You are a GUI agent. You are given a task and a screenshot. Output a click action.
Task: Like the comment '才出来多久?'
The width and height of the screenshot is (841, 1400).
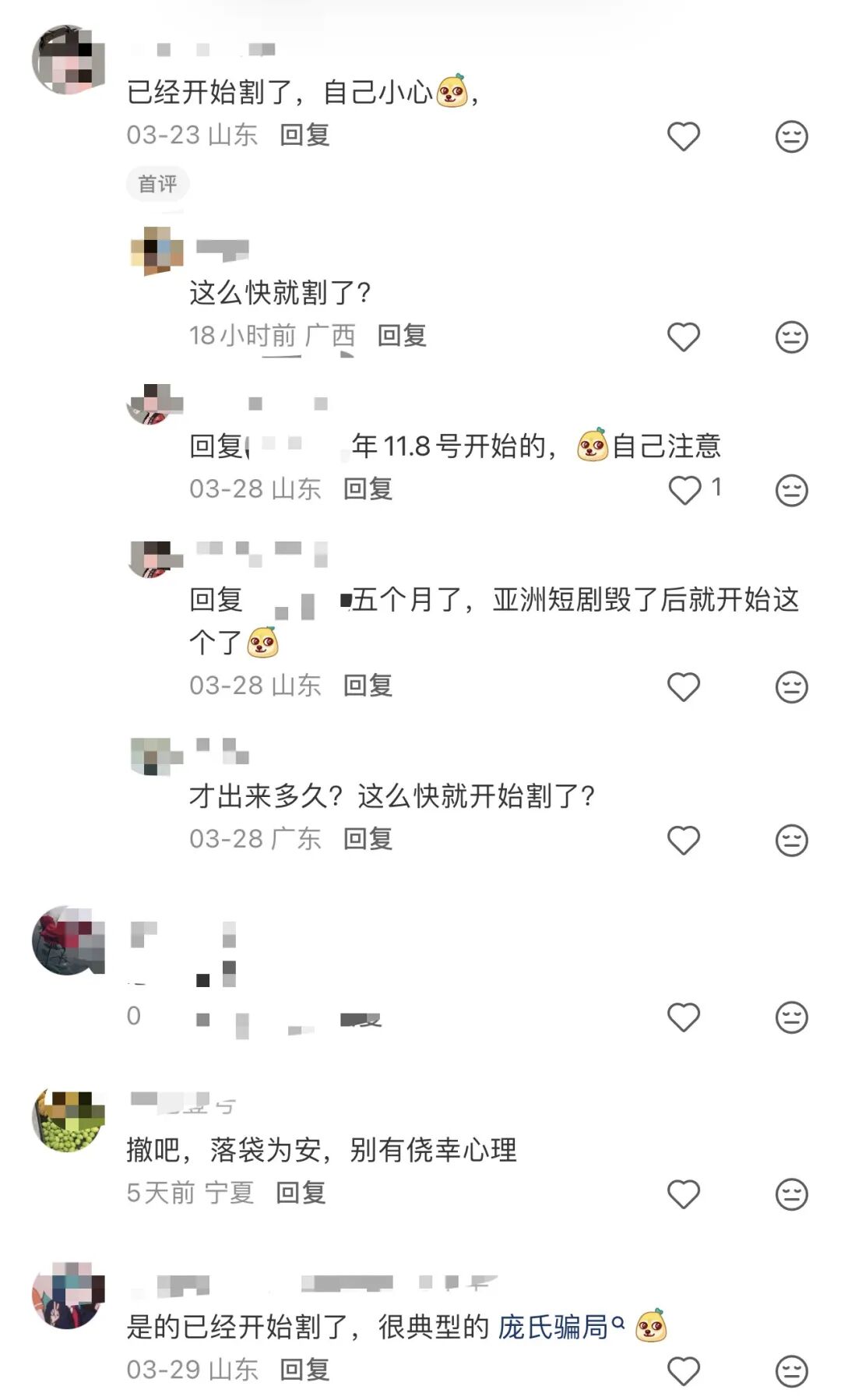coord(683,841)
